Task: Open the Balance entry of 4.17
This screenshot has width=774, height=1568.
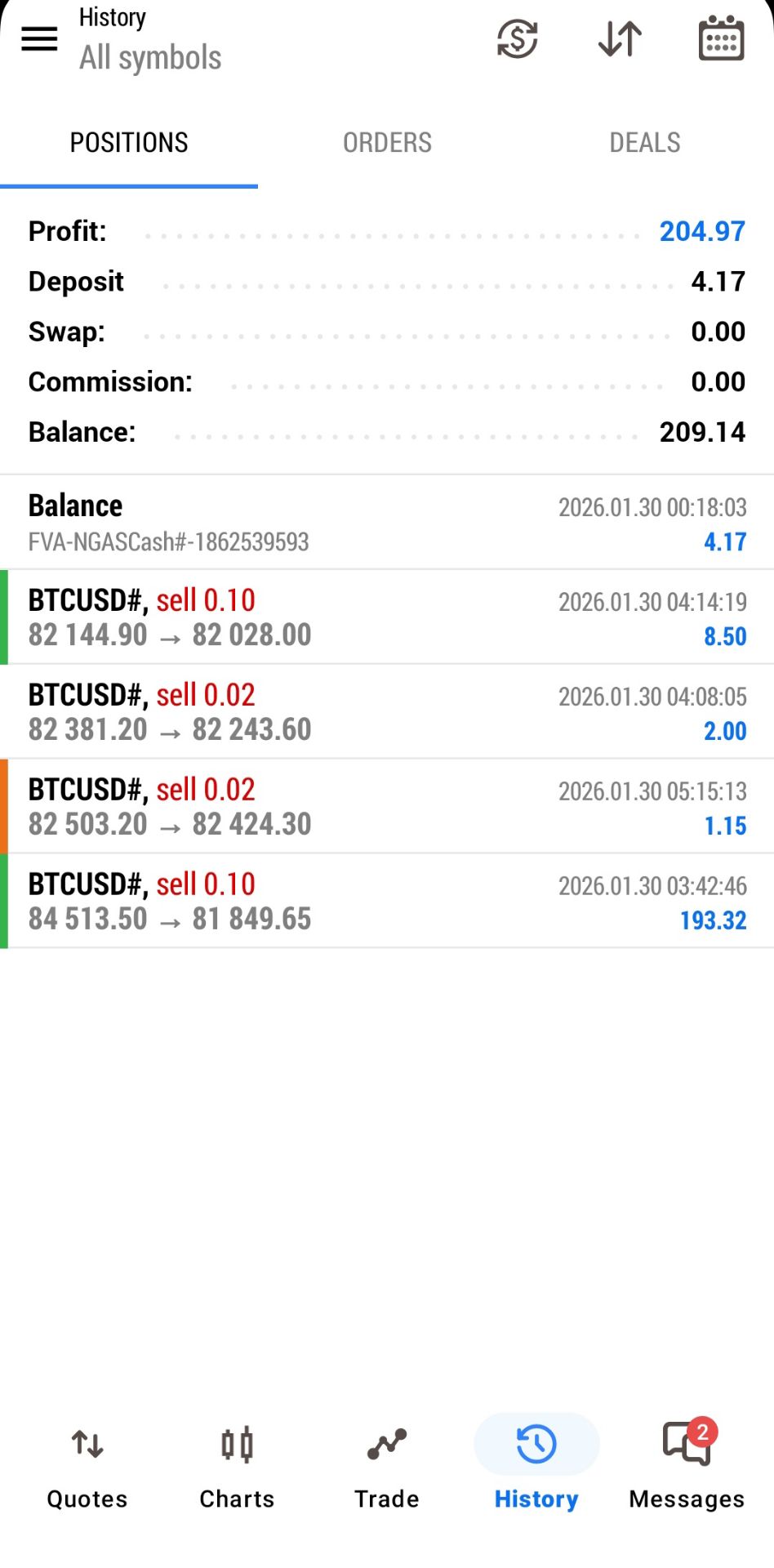Action: click(x=387, y=523)
